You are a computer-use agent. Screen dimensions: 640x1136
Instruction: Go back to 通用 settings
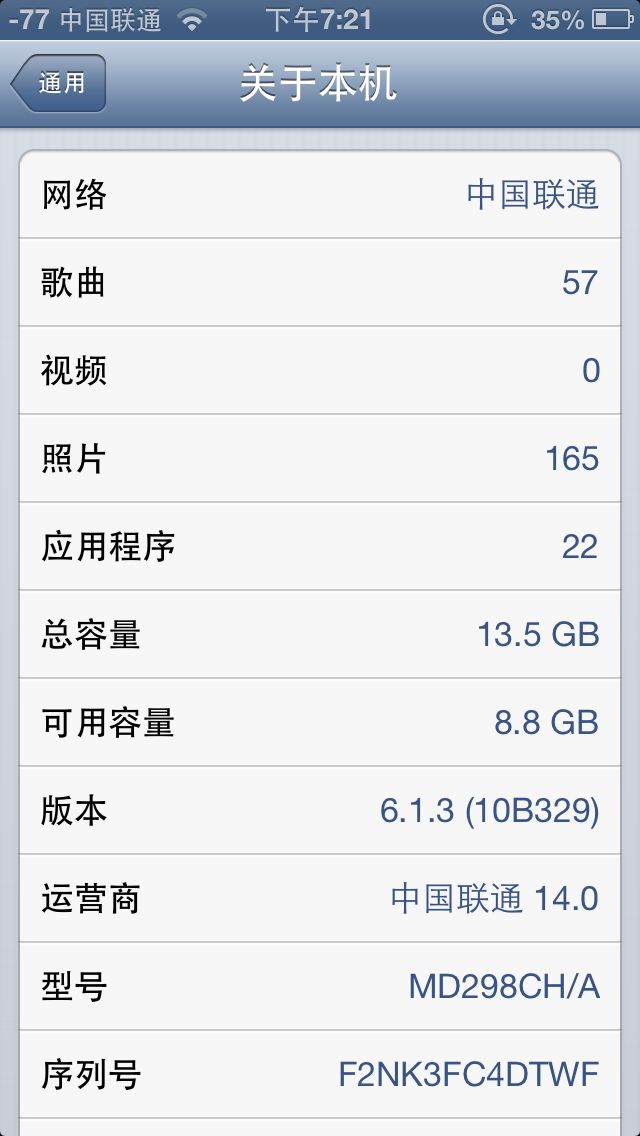(x=59, y=83)
